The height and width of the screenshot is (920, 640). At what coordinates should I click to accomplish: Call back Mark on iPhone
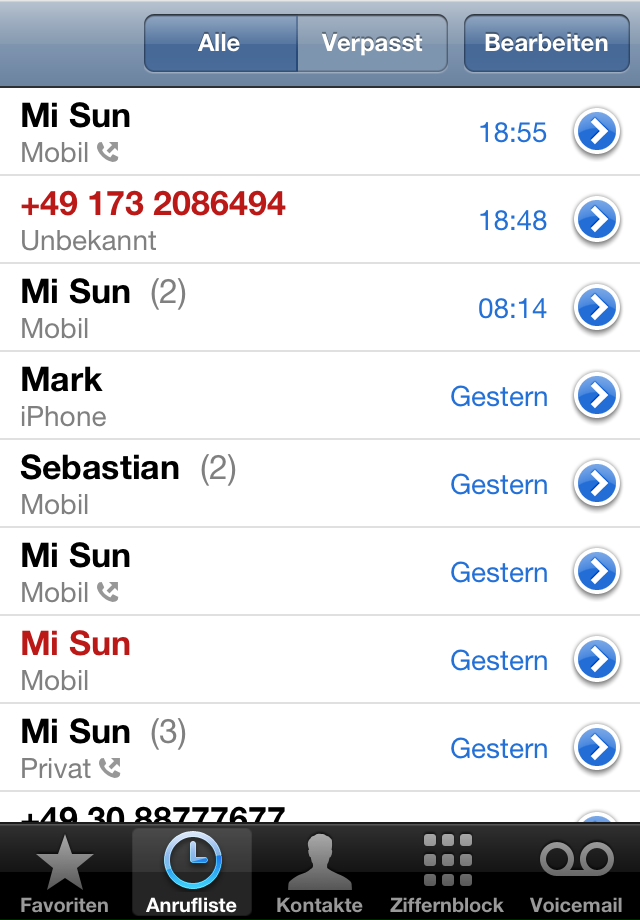point(200,396)
